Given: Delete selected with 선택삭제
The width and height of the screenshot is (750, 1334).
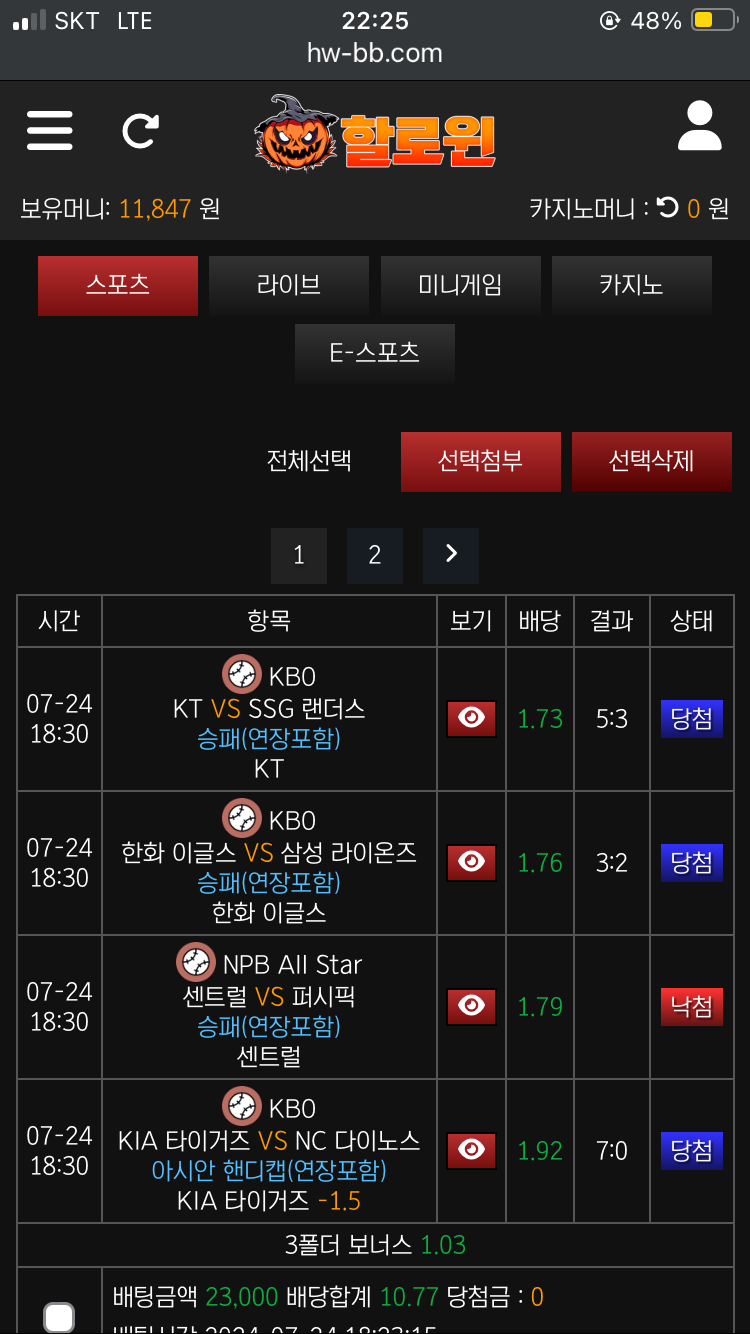Looking at the screenshot, I should (x=651, y=461).
